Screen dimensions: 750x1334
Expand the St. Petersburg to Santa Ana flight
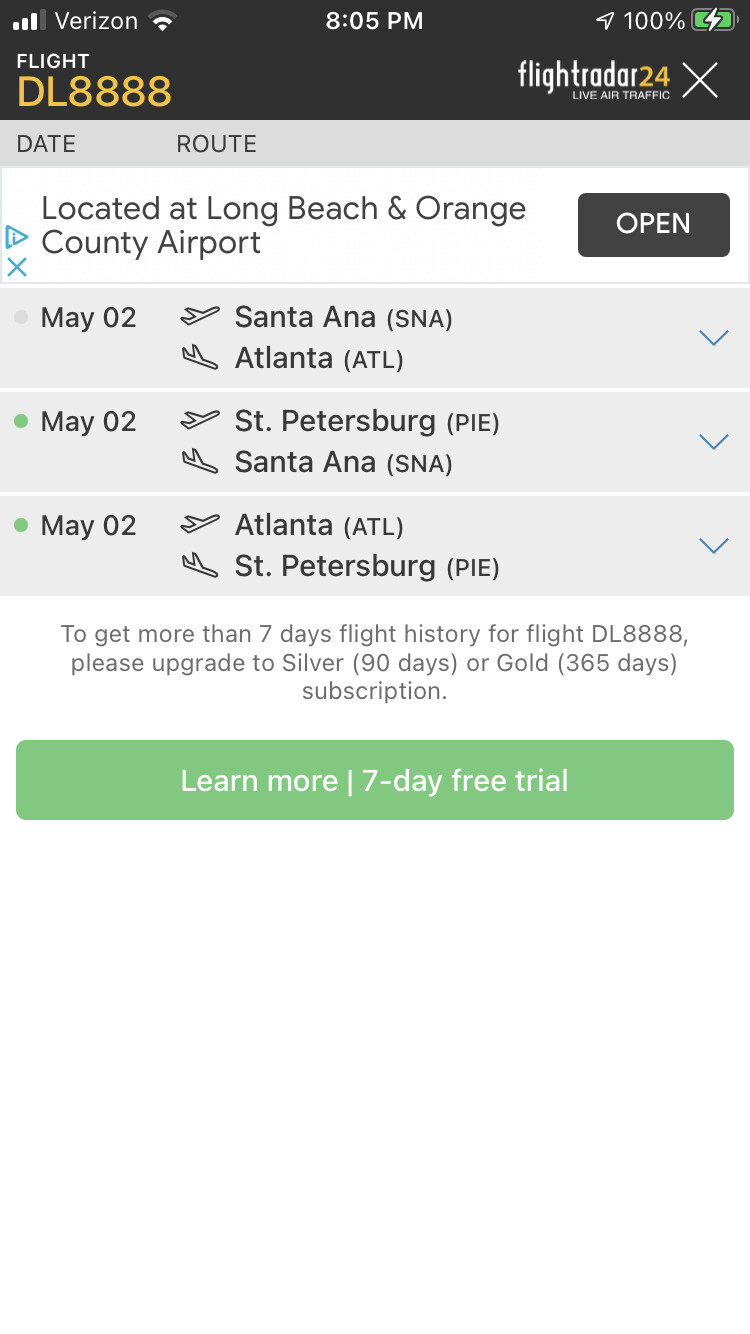[713, 442]
